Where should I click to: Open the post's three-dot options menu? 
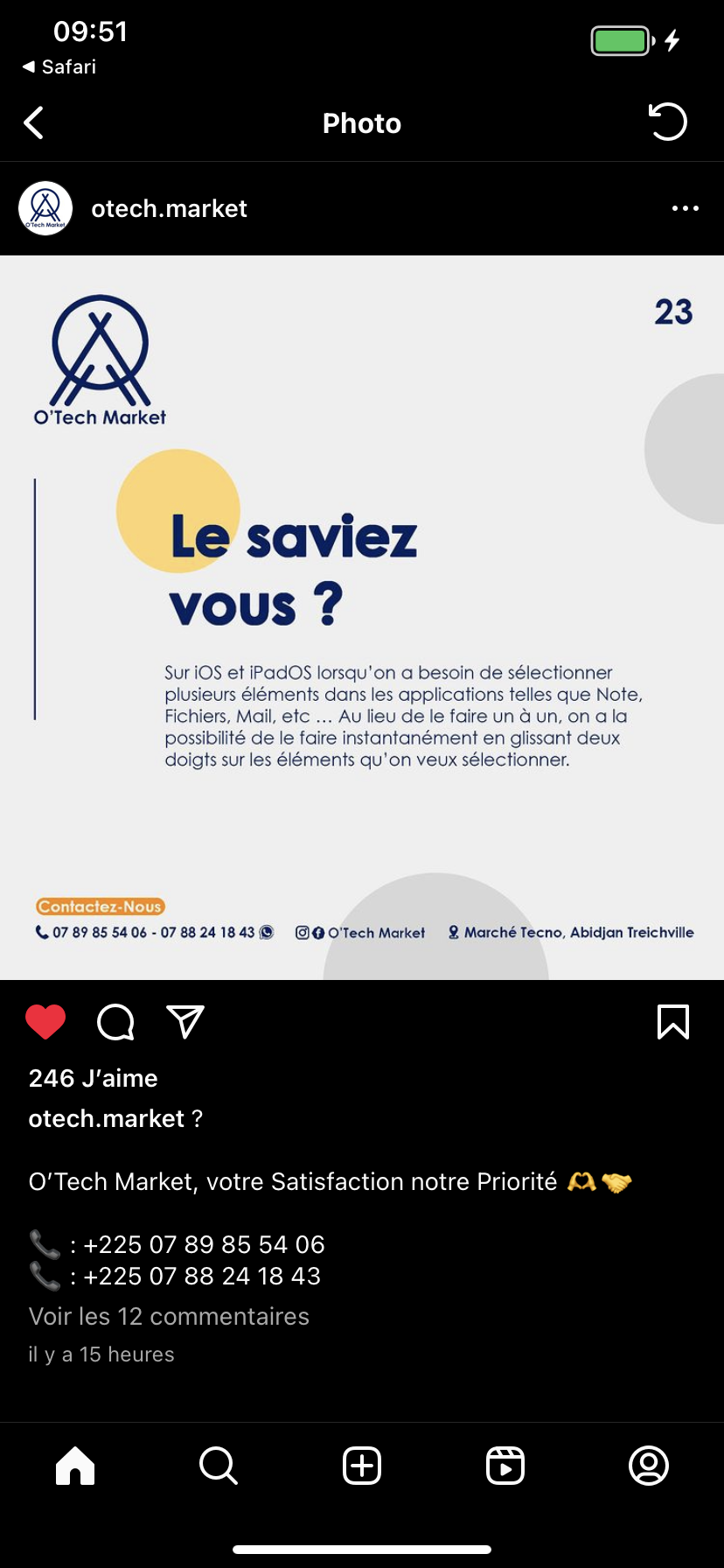pyautogui.click(x=685, y=209)
